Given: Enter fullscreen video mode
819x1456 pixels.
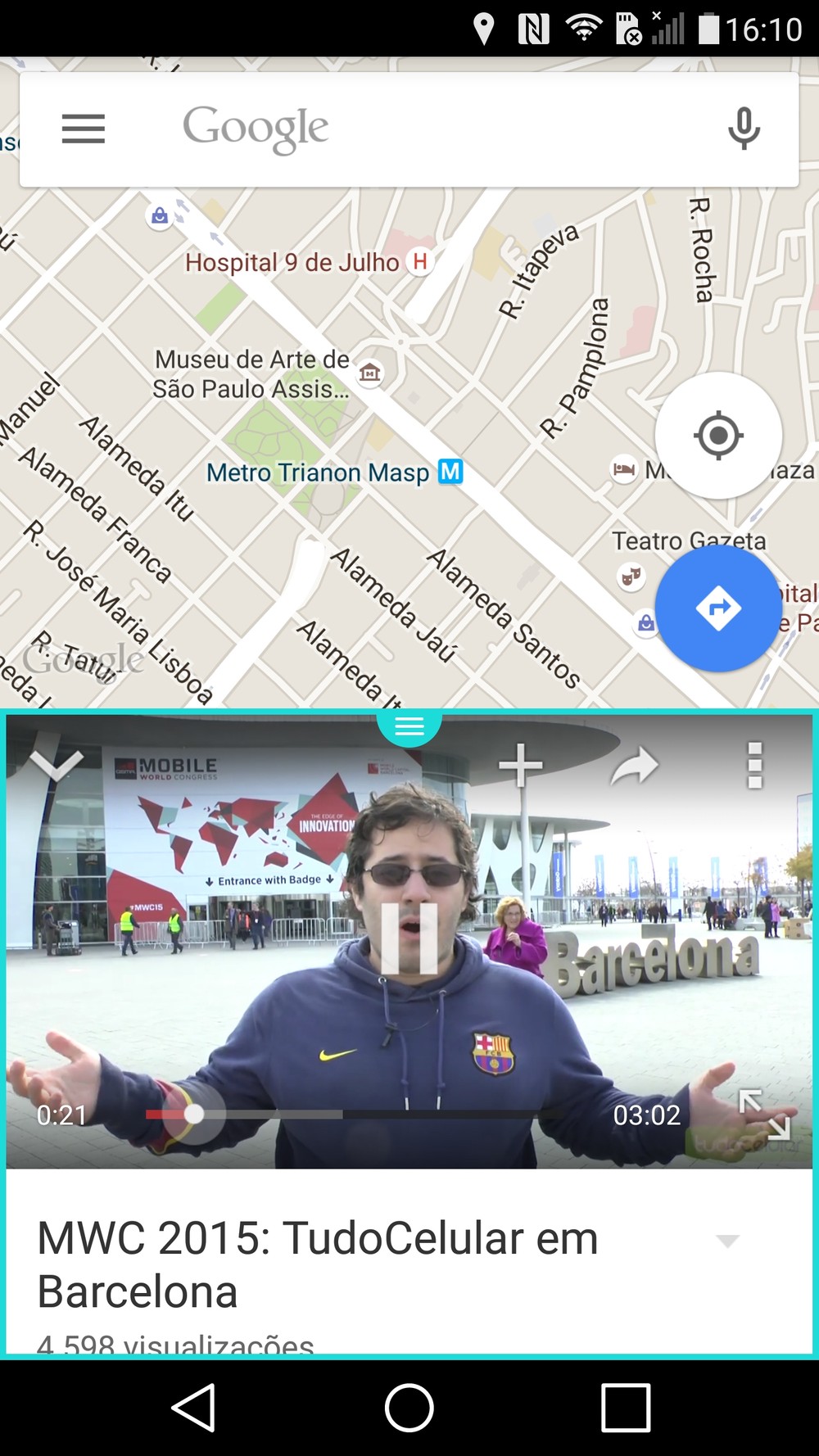Looking at the screenshot, I should point(765,1115).
